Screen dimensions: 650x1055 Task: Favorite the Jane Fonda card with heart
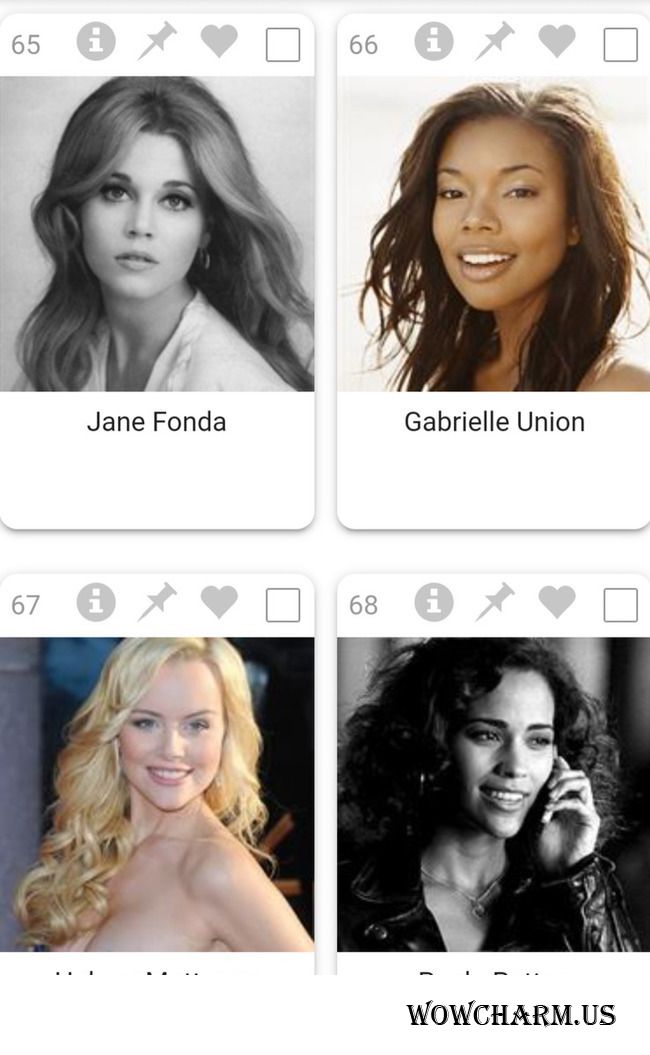[219, 42]
